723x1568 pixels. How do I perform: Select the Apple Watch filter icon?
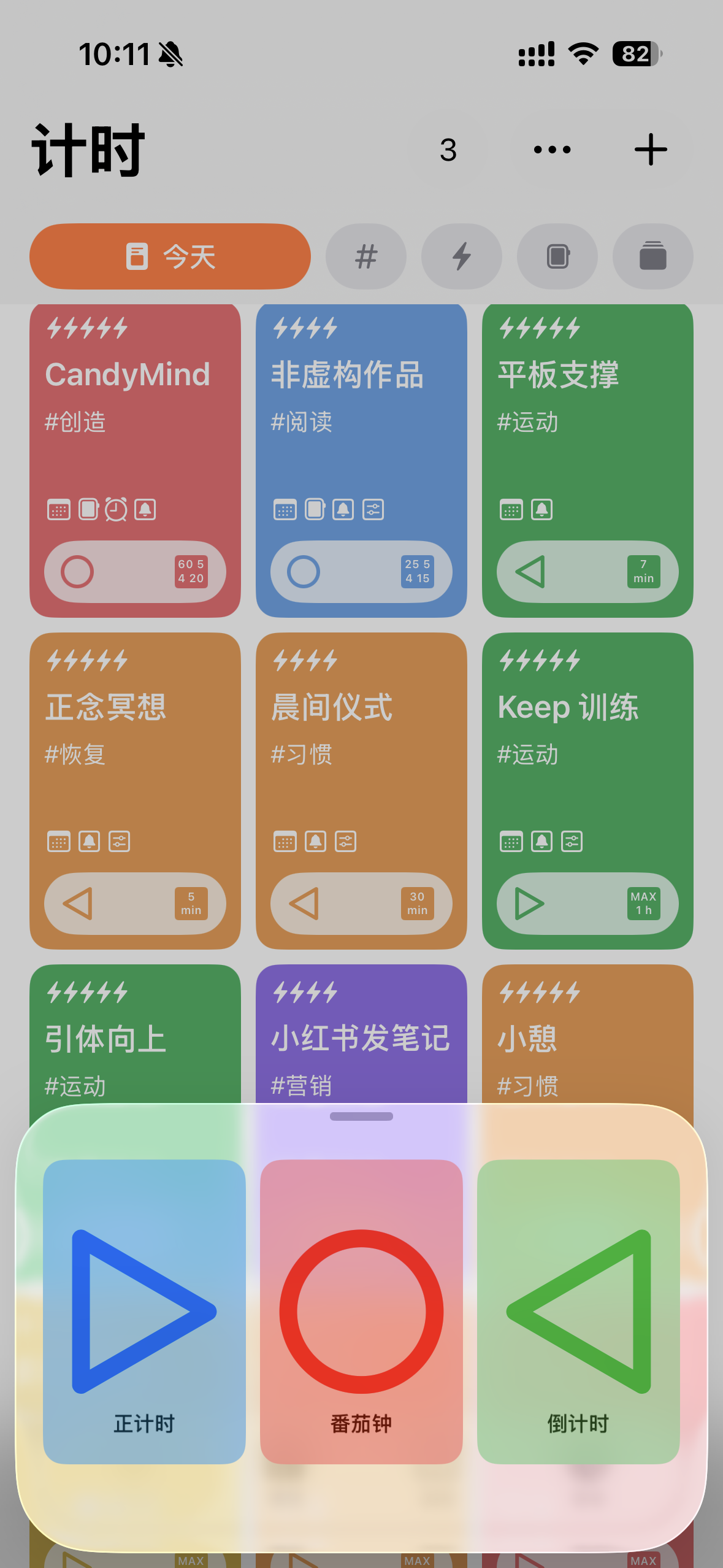point(557,256)
